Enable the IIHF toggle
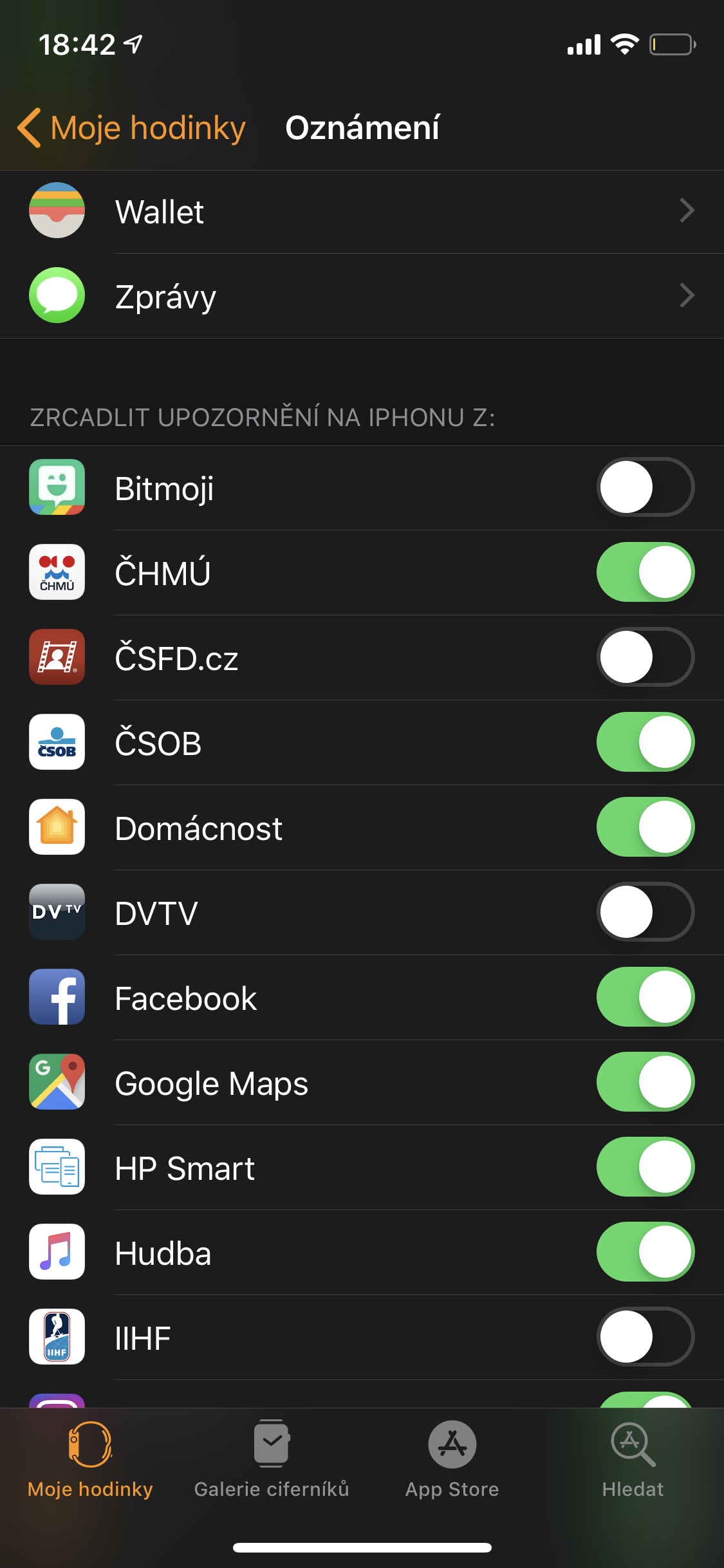The image size is (724, 1568). click(x=644, y=1337)
